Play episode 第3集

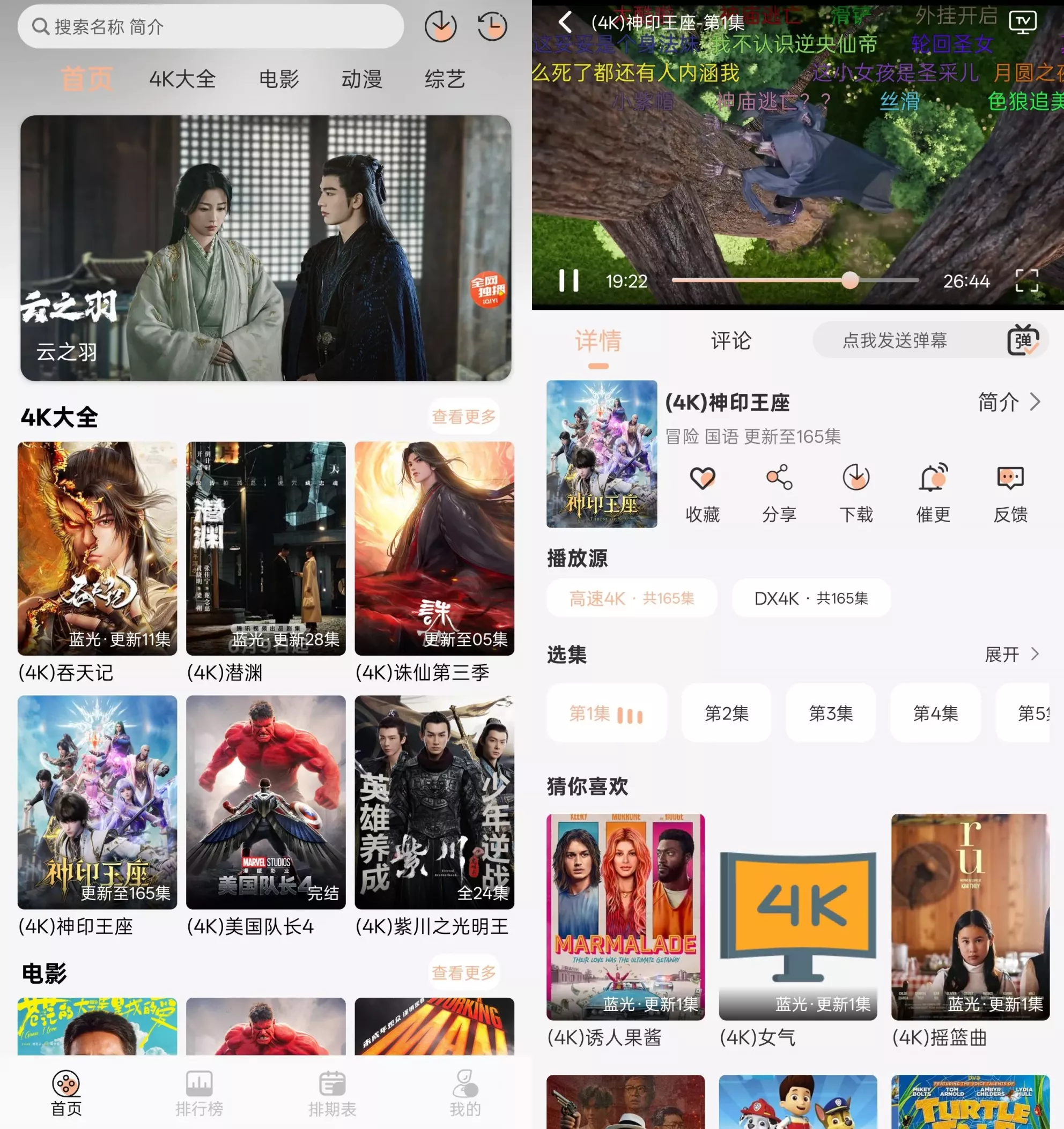831,712
